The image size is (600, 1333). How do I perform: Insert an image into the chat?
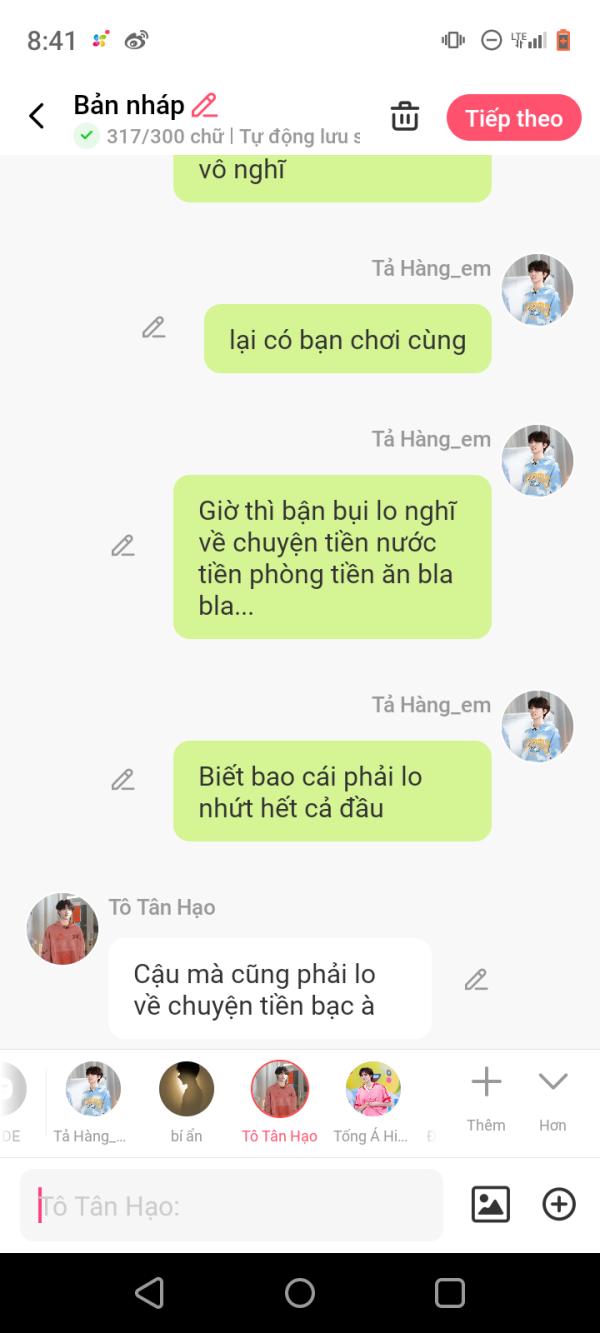coord(490,1204)
